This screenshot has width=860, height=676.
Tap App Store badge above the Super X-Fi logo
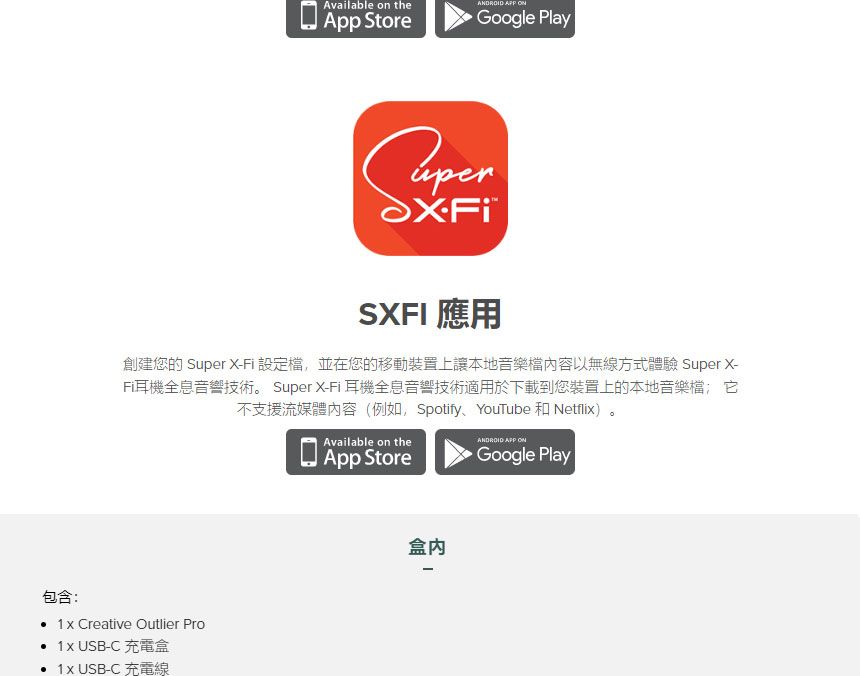356,18
